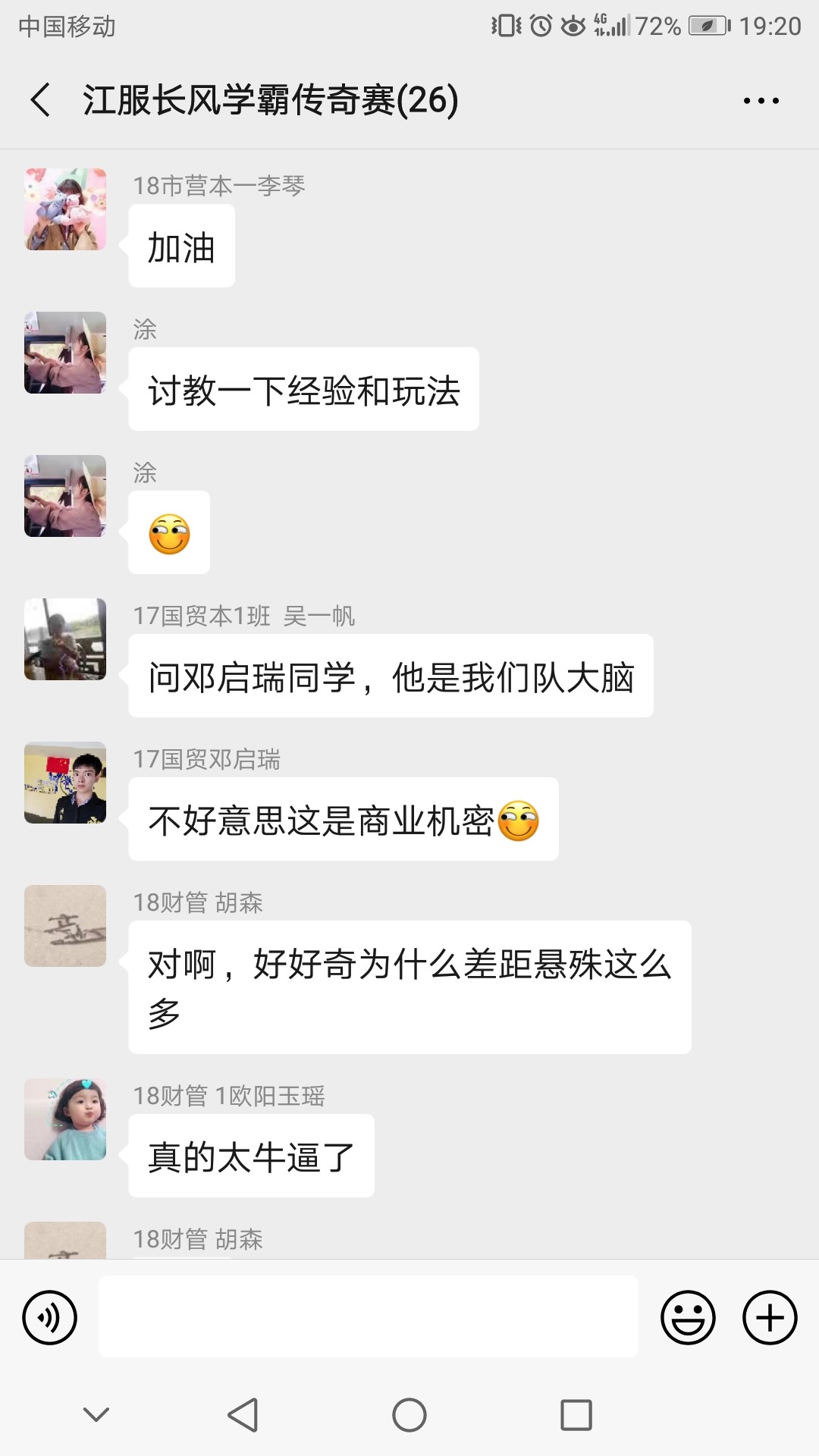Viewport: 819px width, 1456px height.
Task: Open the emoji sticker panel
Action: coord(688,1317)
